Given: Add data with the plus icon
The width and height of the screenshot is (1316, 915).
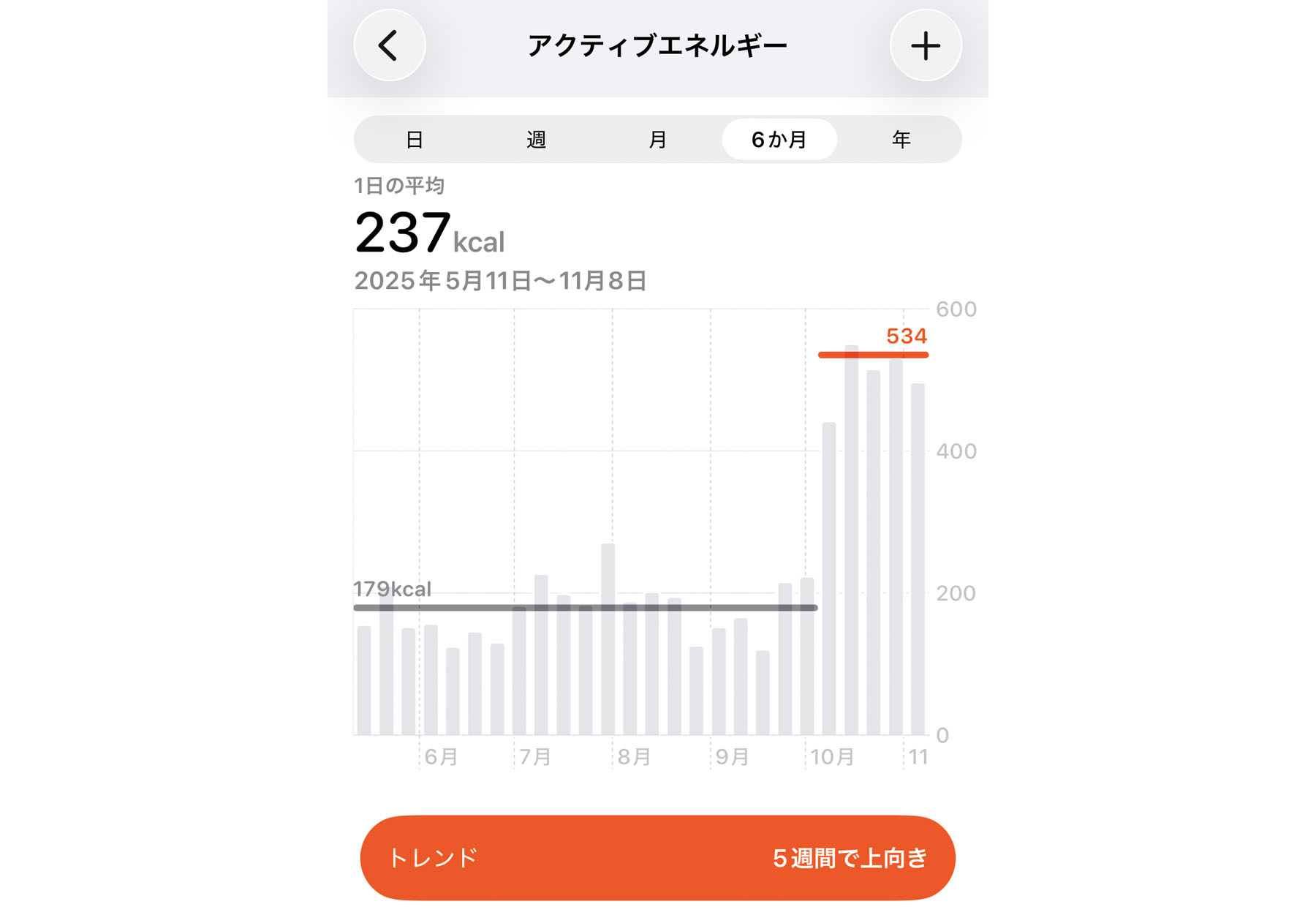Looking at the screenshot, I should click(925, 45).
